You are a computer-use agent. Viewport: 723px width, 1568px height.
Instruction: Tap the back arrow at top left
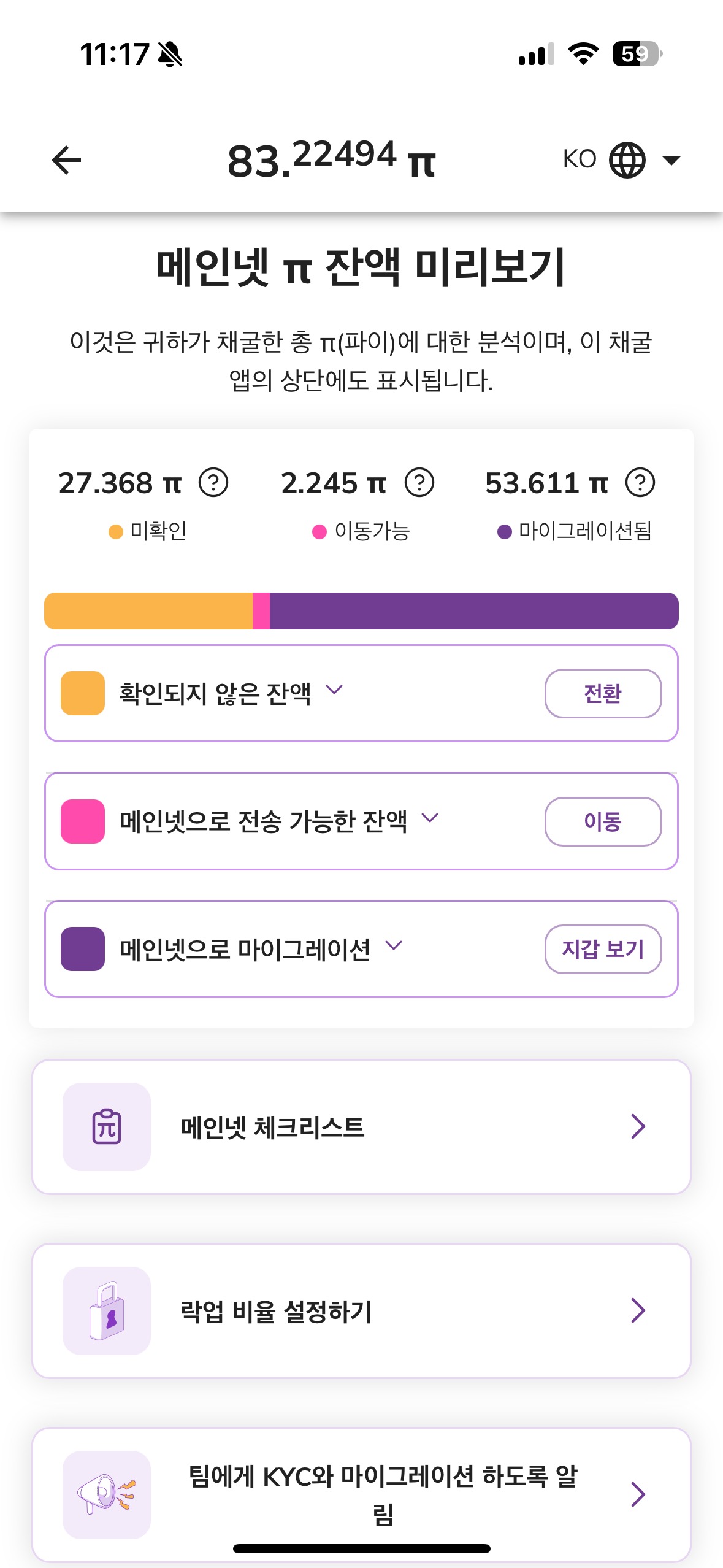click(x=67, y=159)
